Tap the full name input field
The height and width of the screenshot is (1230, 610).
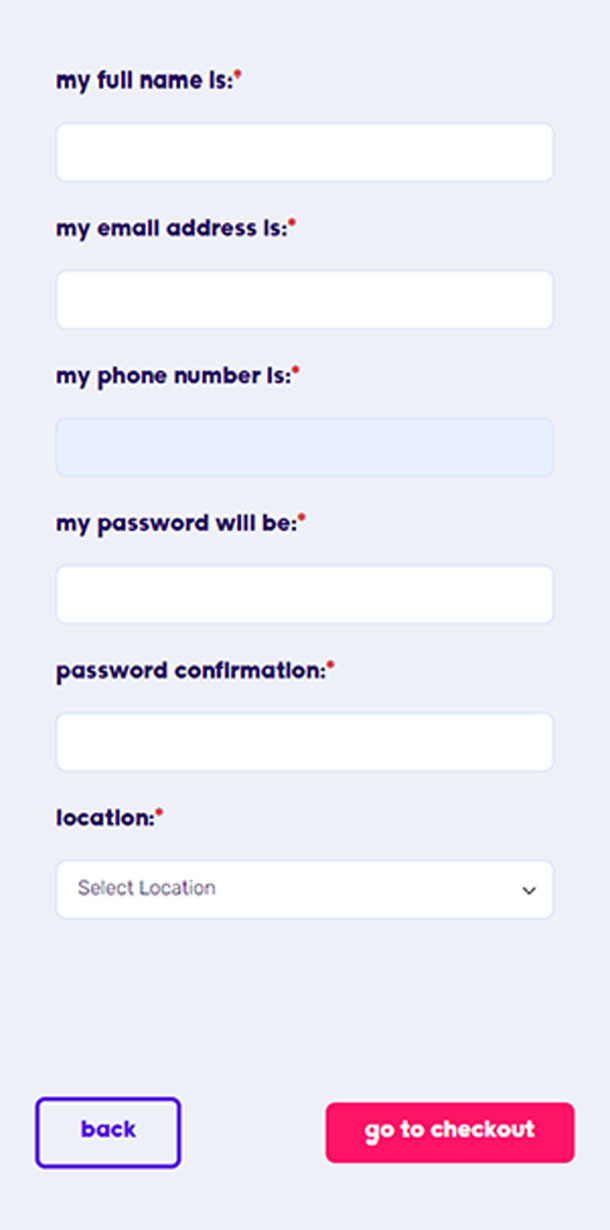click(x=304, y=152)
